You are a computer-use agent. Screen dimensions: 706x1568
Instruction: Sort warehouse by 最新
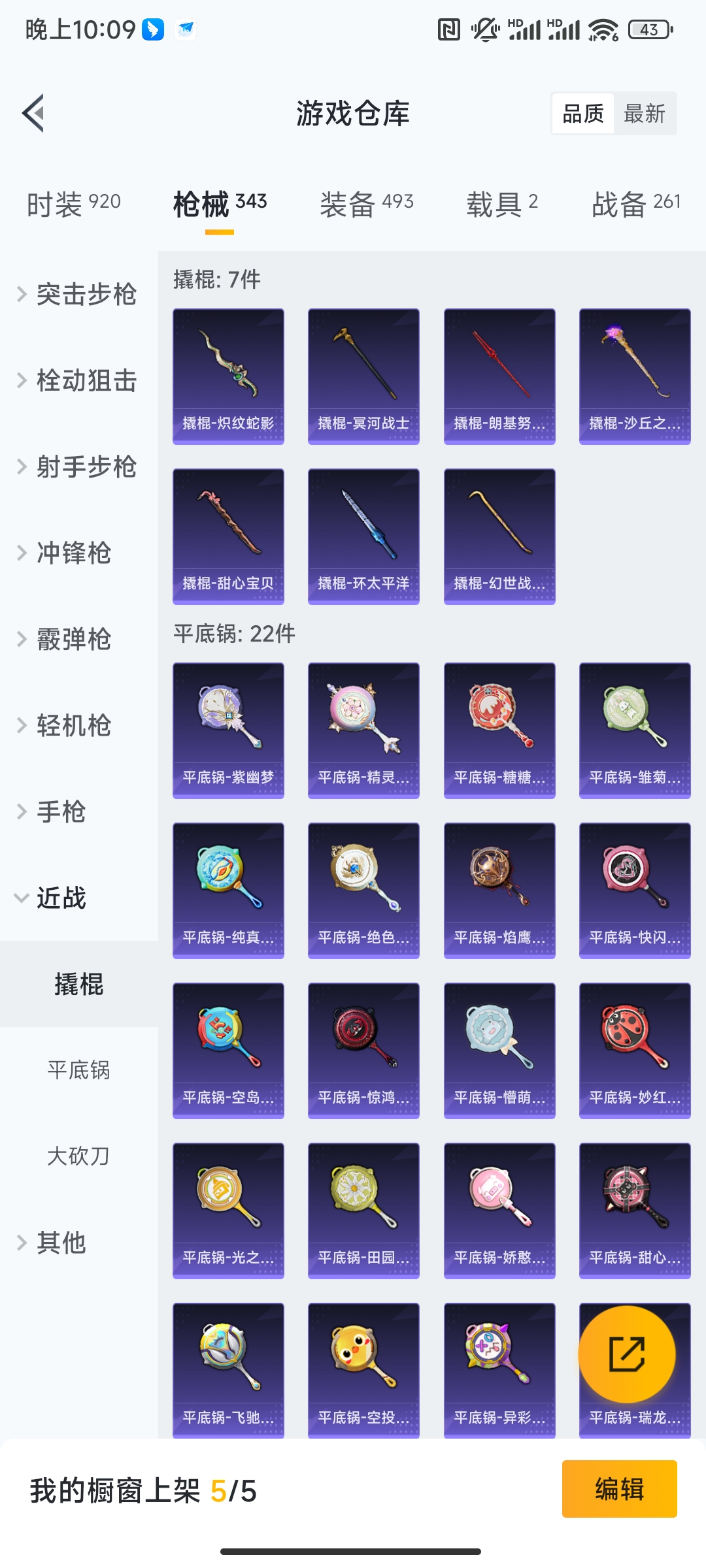tap(644, 114)
